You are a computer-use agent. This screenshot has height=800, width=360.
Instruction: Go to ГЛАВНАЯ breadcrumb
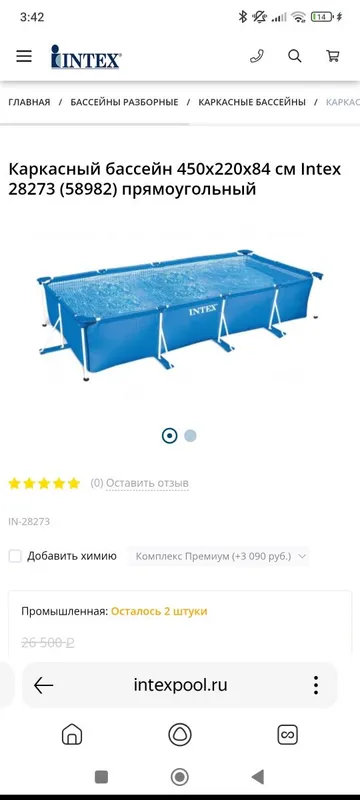tap(29, 102)
